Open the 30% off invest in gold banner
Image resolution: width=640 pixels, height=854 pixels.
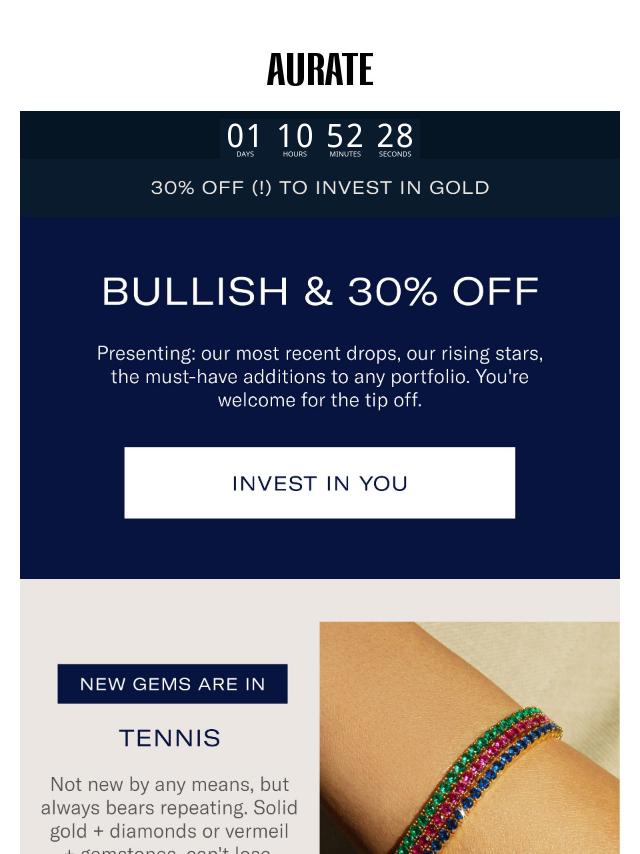click(319, 188)
